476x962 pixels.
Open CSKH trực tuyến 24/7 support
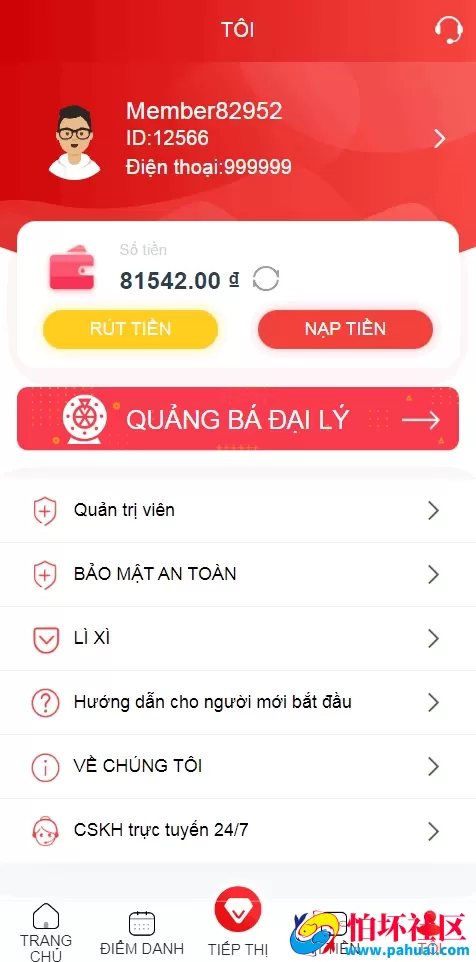[238, 831]
